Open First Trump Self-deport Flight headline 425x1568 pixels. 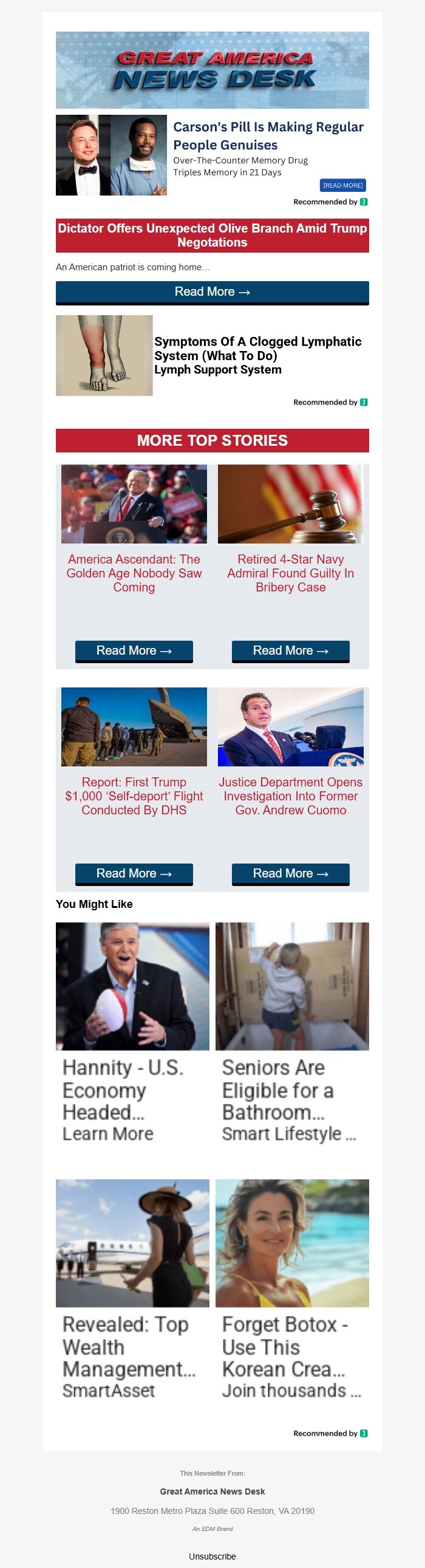134,796
